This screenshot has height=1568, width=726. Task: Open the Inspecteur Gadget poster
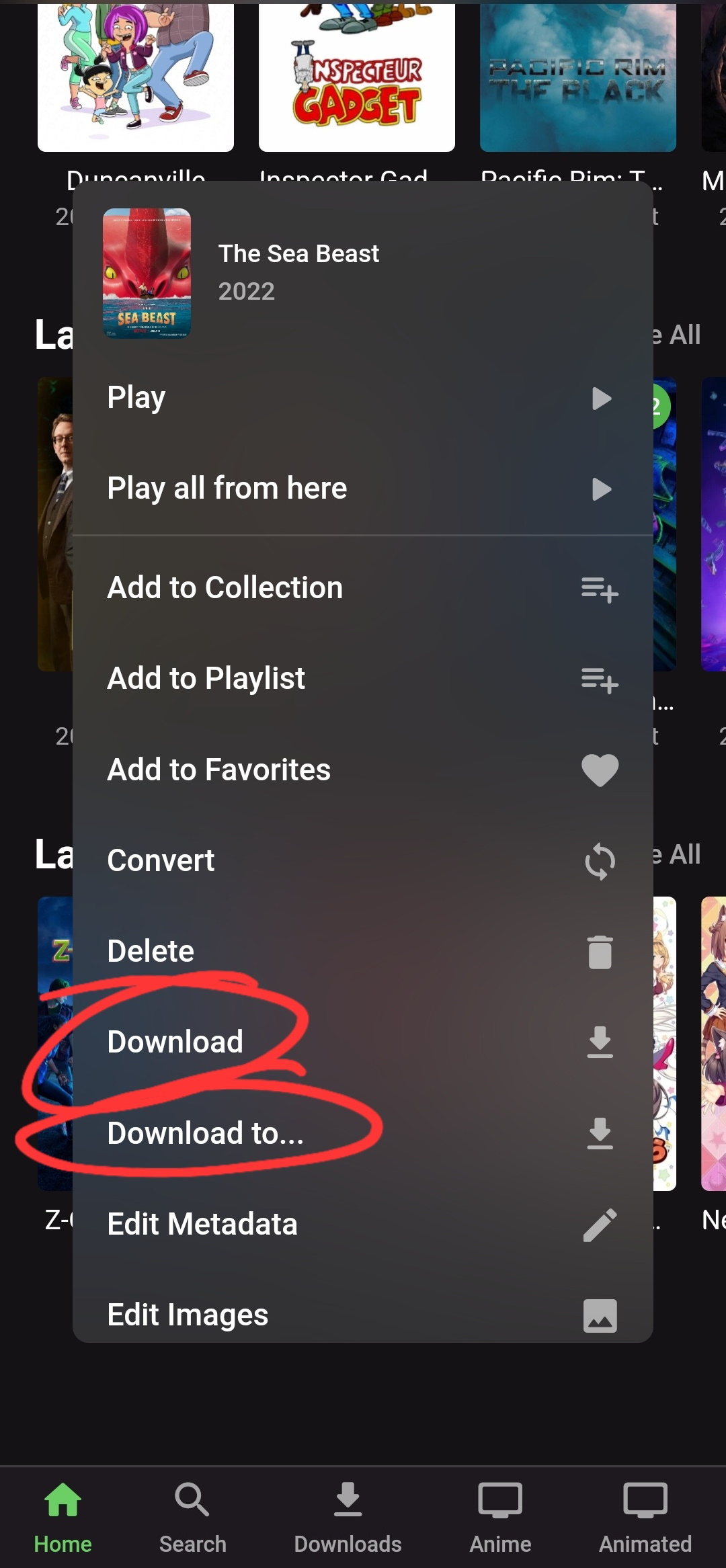click(x=357, y=77)
